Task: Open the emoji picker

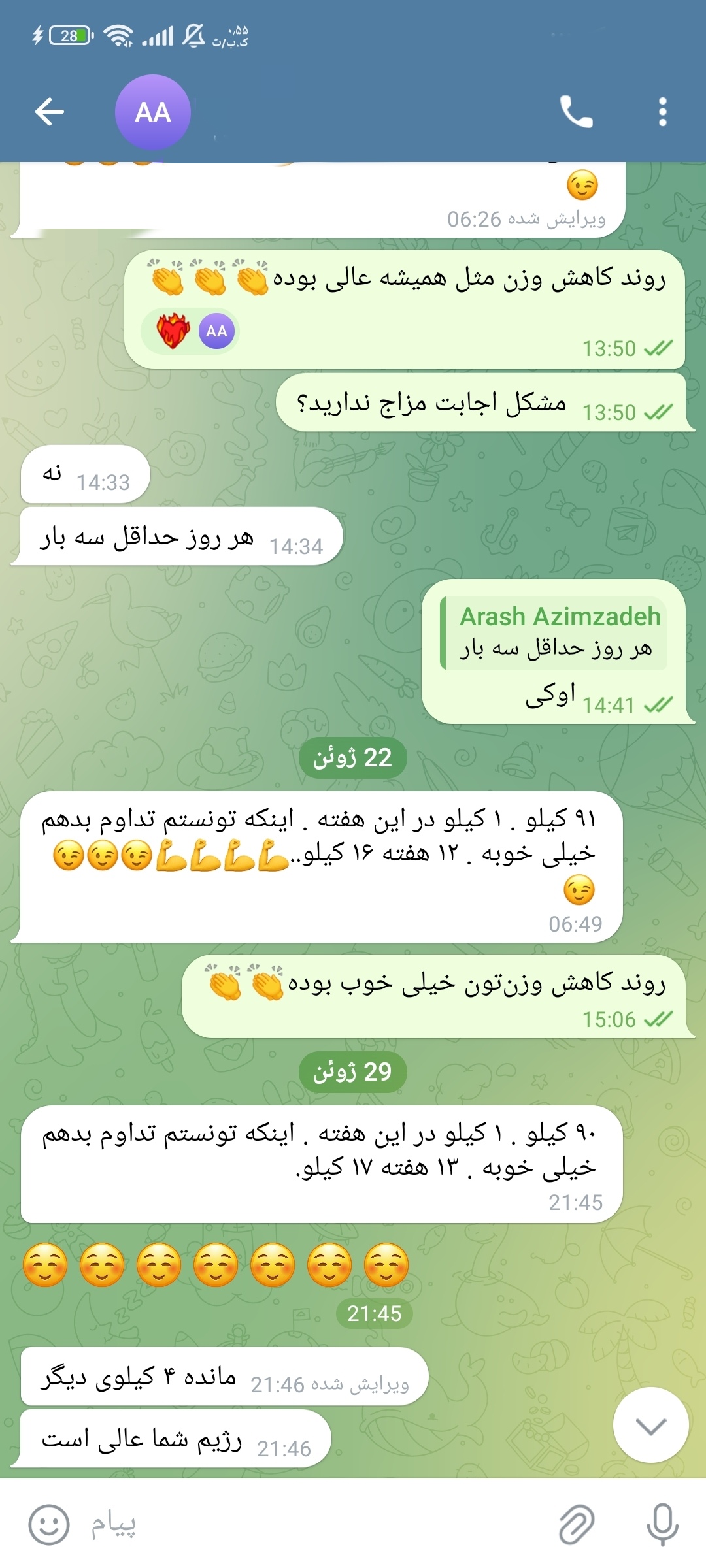Action: (x=48, y=1525)
